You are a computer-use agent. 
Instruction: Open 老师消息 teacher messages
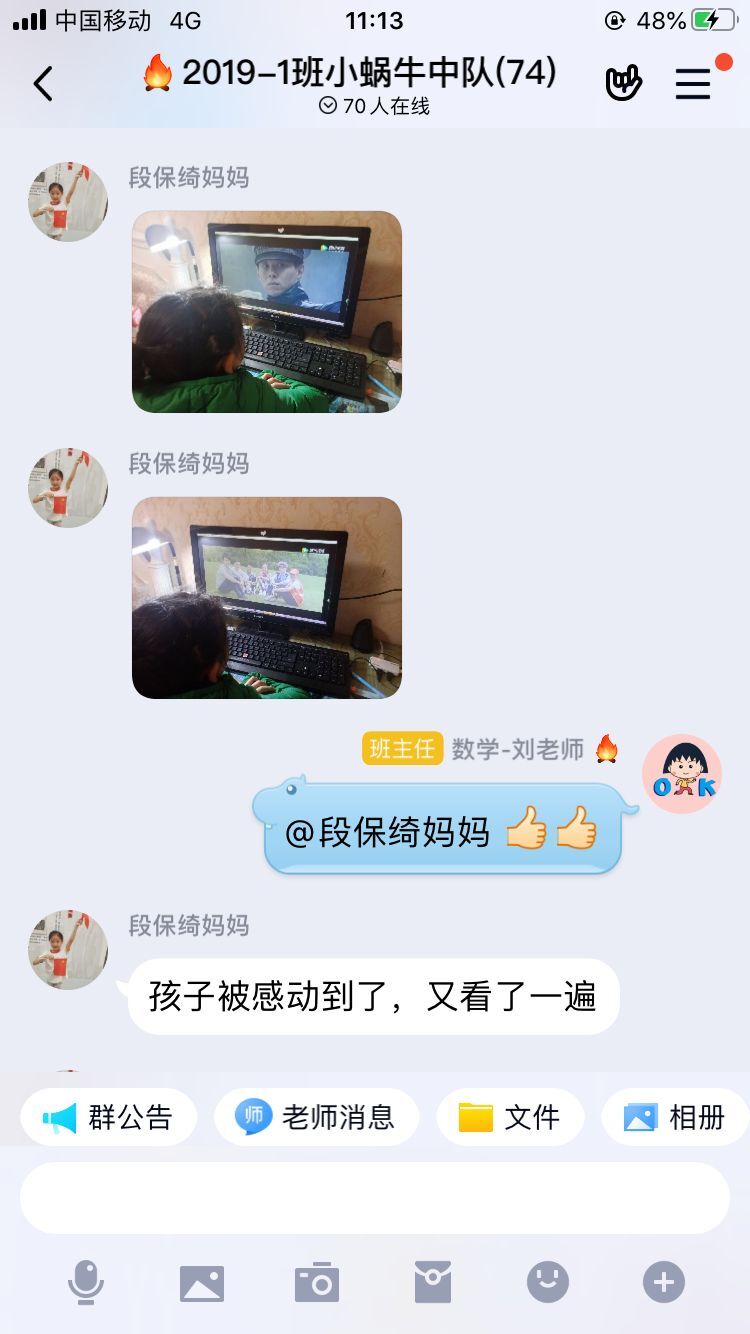click(316, 1117)
